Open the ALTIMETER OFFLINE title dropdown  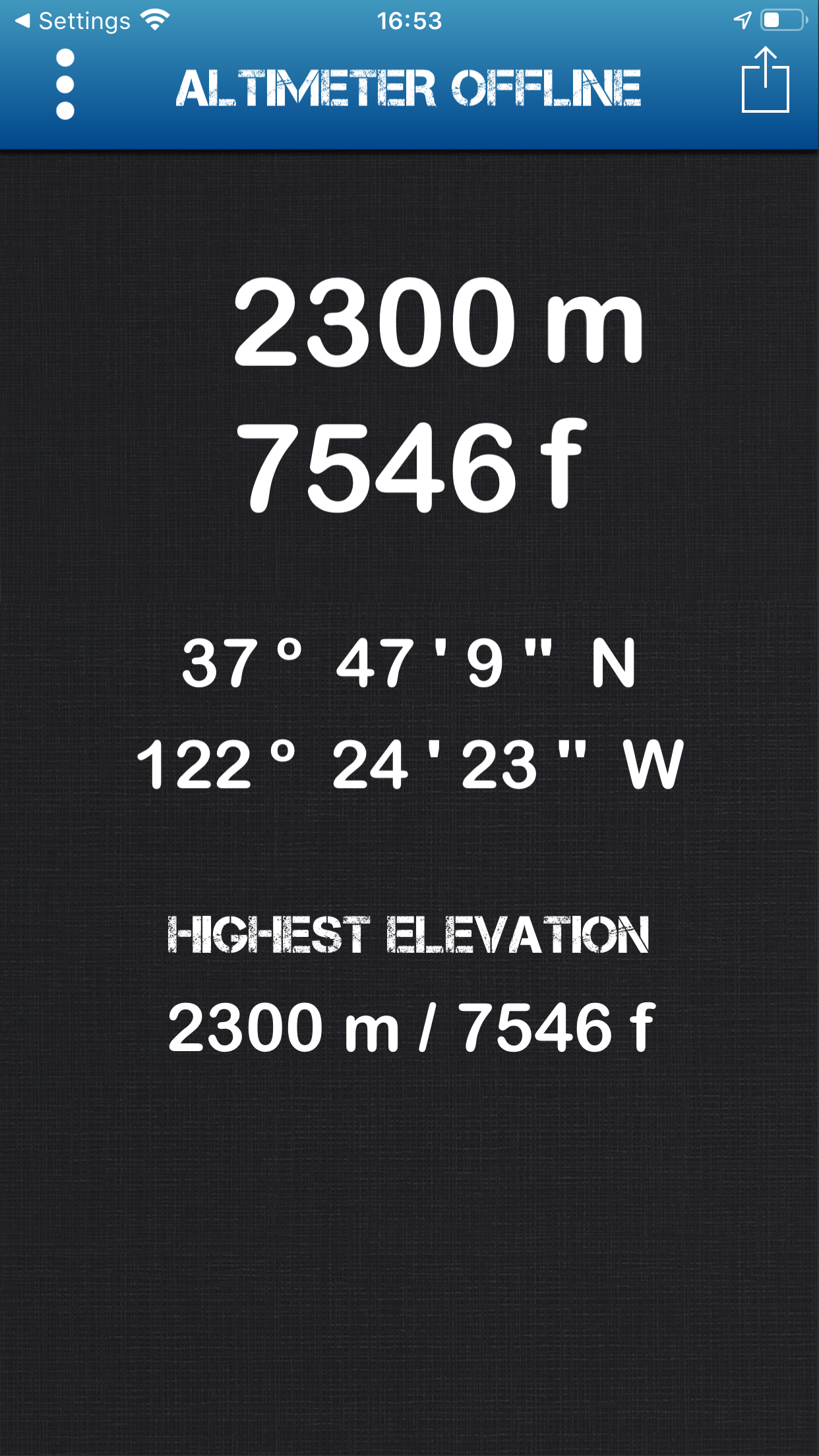click(x=409, y=86)
